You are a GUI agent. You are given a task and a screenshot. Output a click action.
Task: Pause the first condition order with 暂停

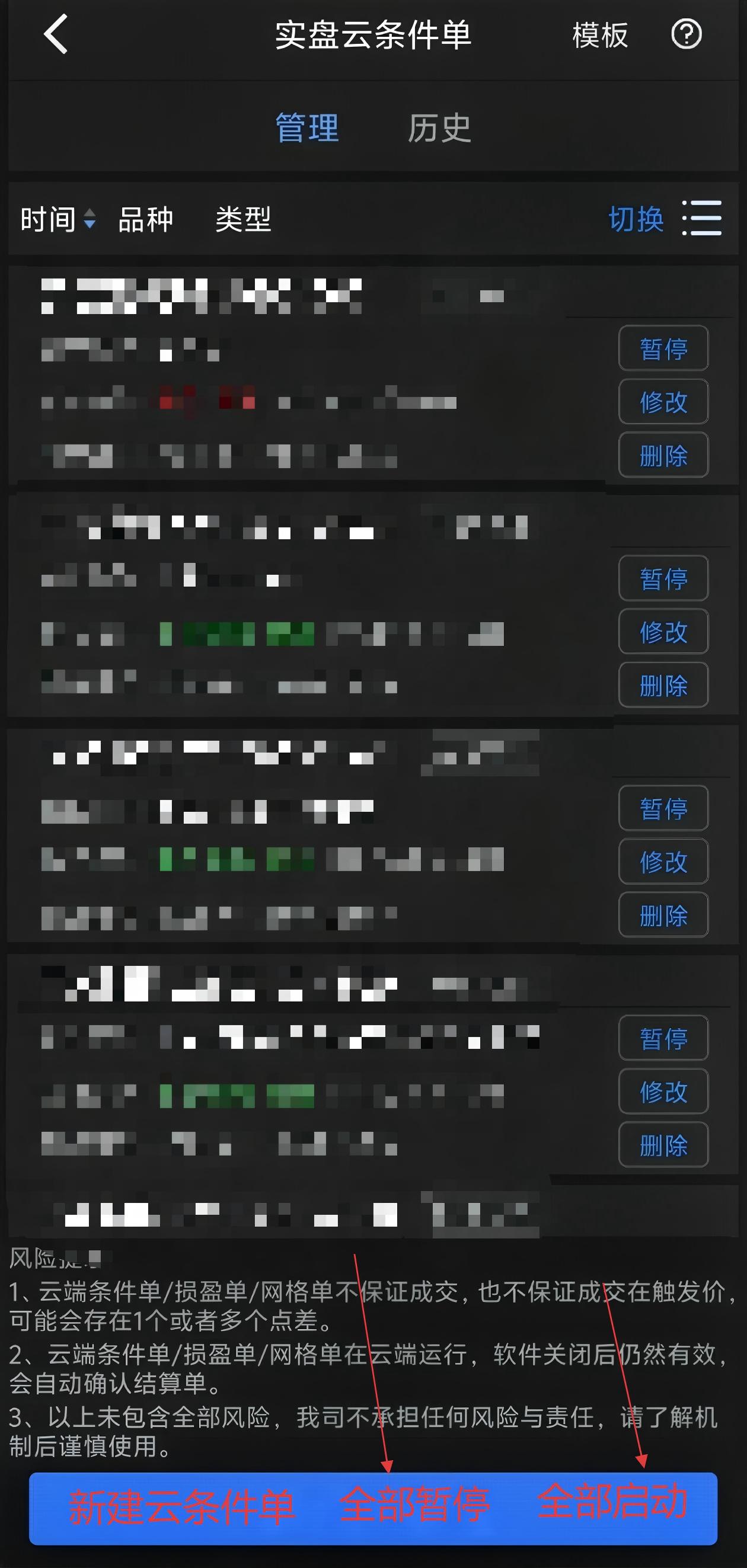coord(663,349)
